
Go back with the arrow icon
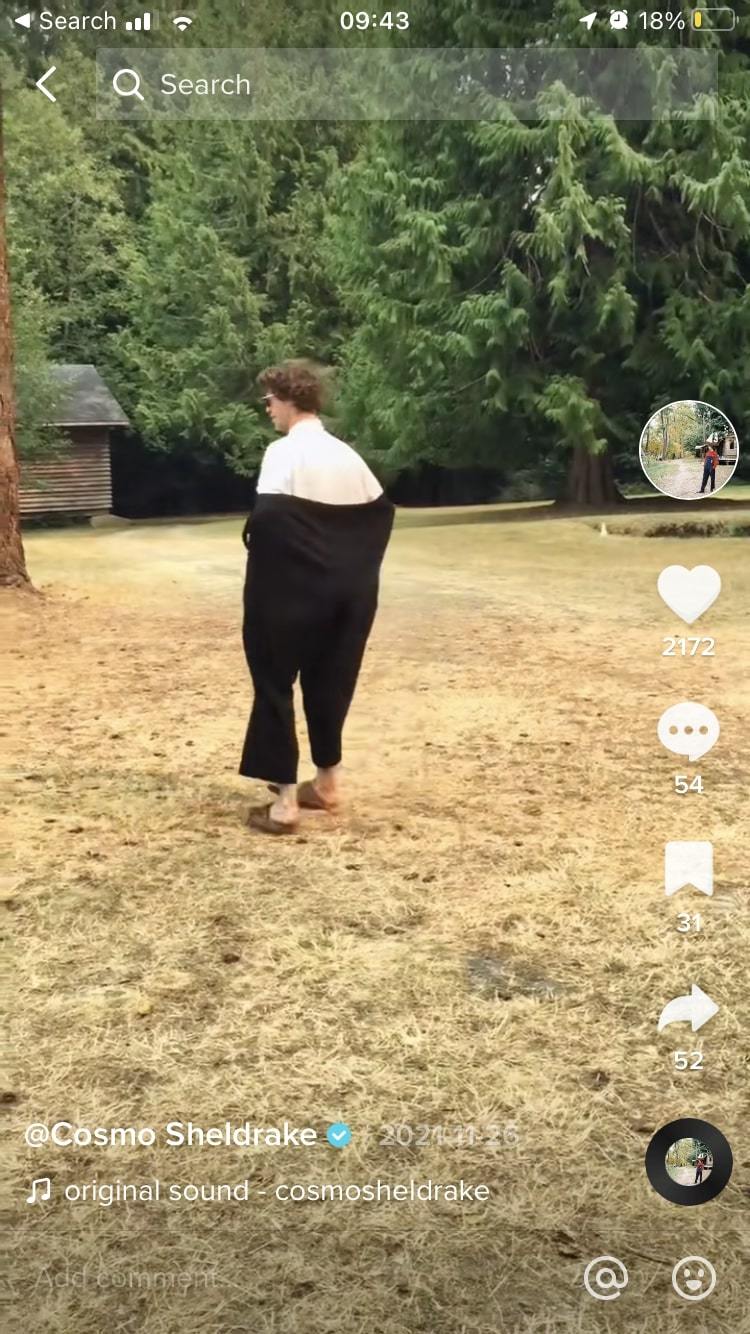(x=46, y=84)
